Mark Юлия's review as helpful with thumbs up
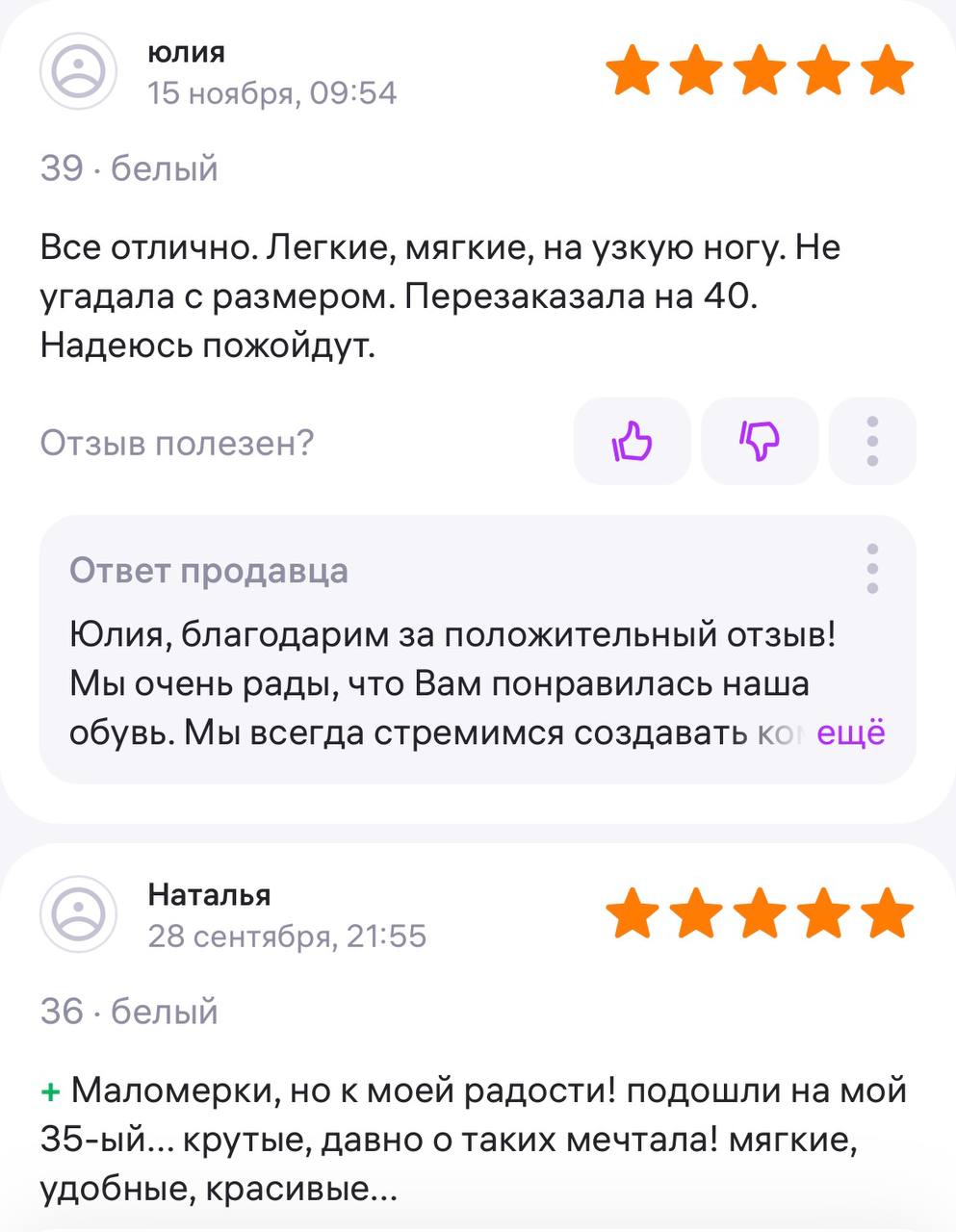The height and width of the screenshot is (1232, 956). [x=632, y=442]
